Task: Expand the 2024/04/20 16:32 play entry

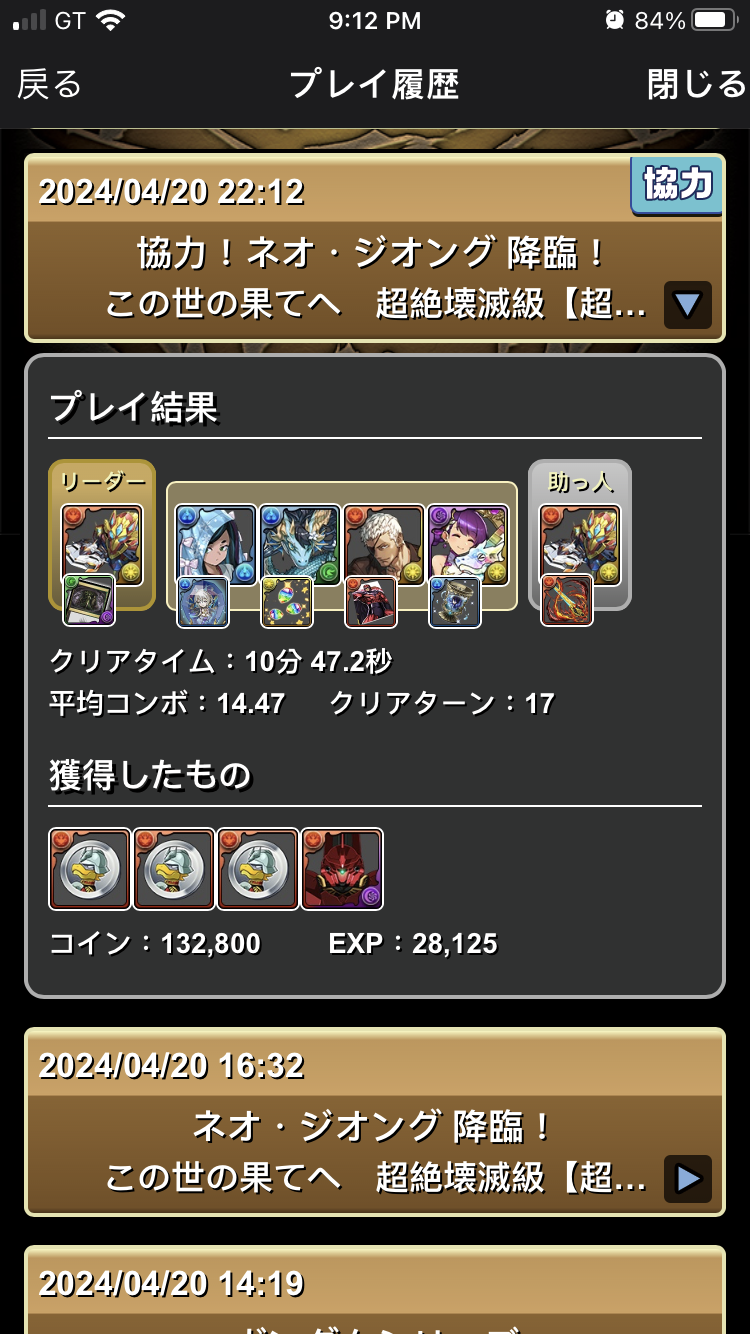Action: click(x=687, y=1179)
